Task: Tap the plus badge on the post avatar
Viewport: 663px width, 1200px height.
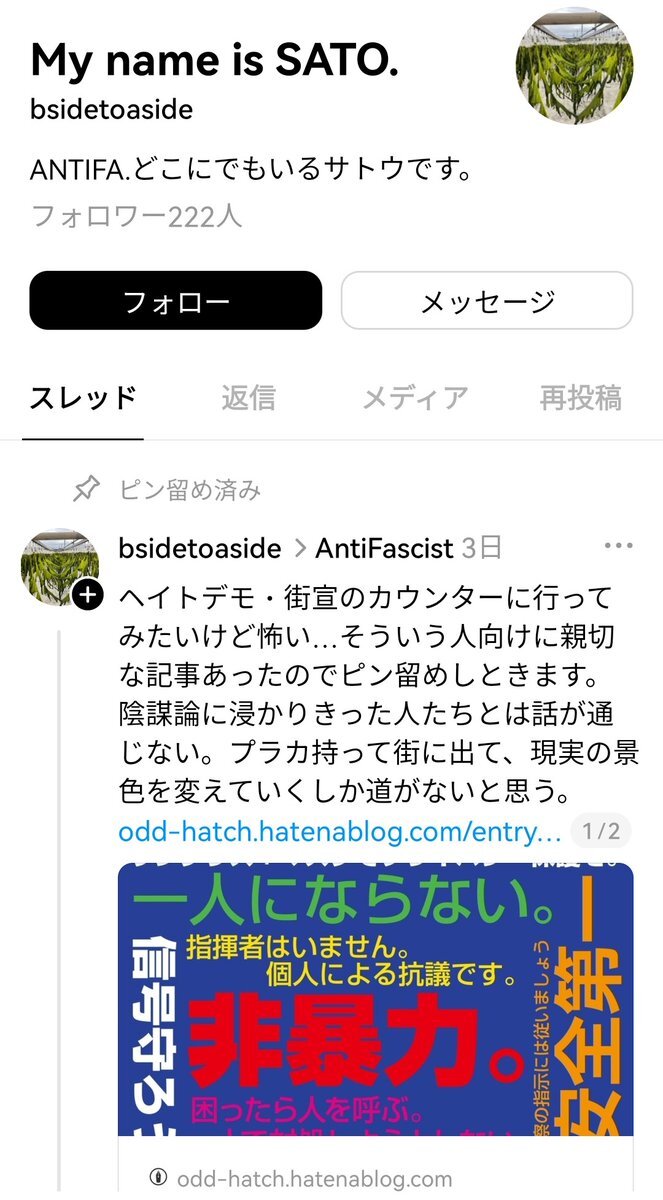Action: [x=88, y=596]
